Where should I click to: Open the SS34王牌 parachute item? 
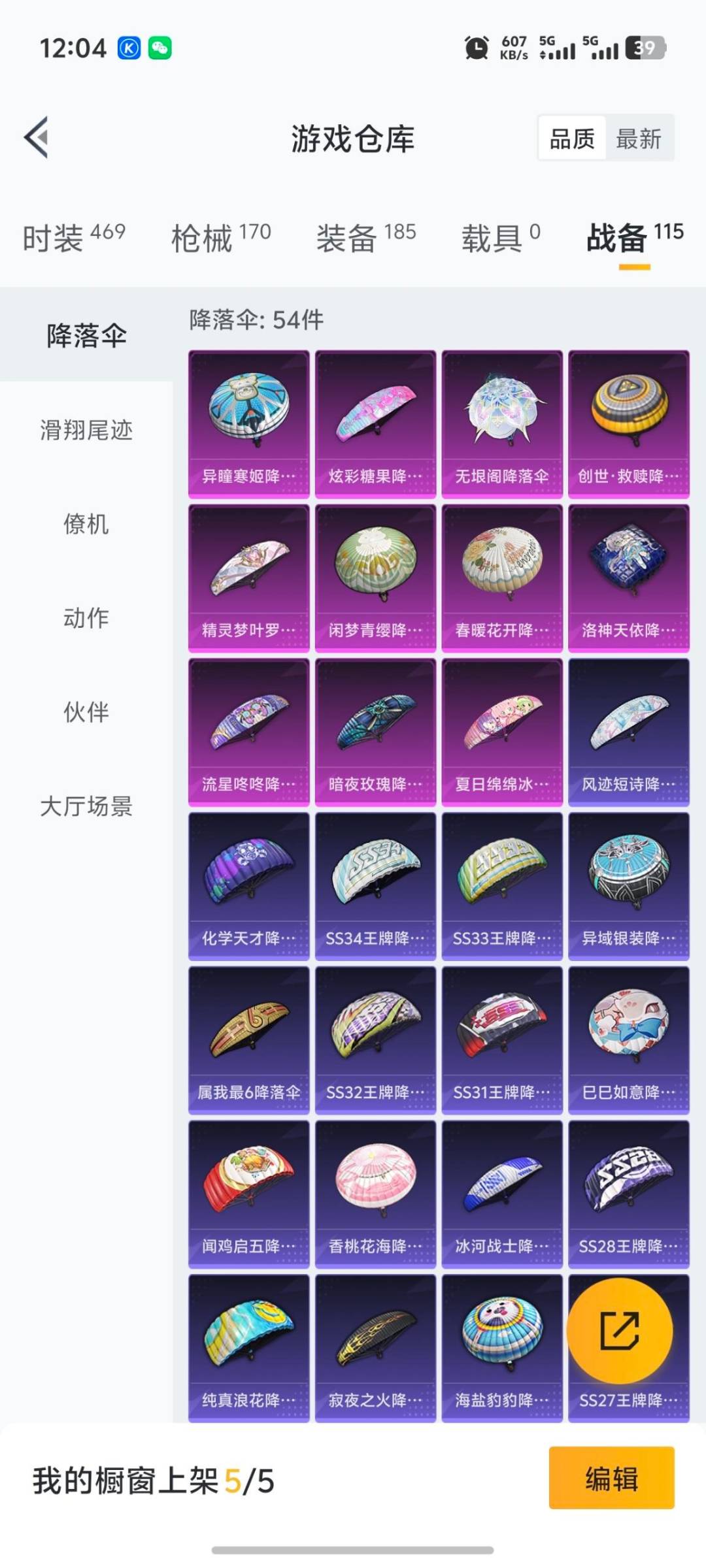click(375, 887)
